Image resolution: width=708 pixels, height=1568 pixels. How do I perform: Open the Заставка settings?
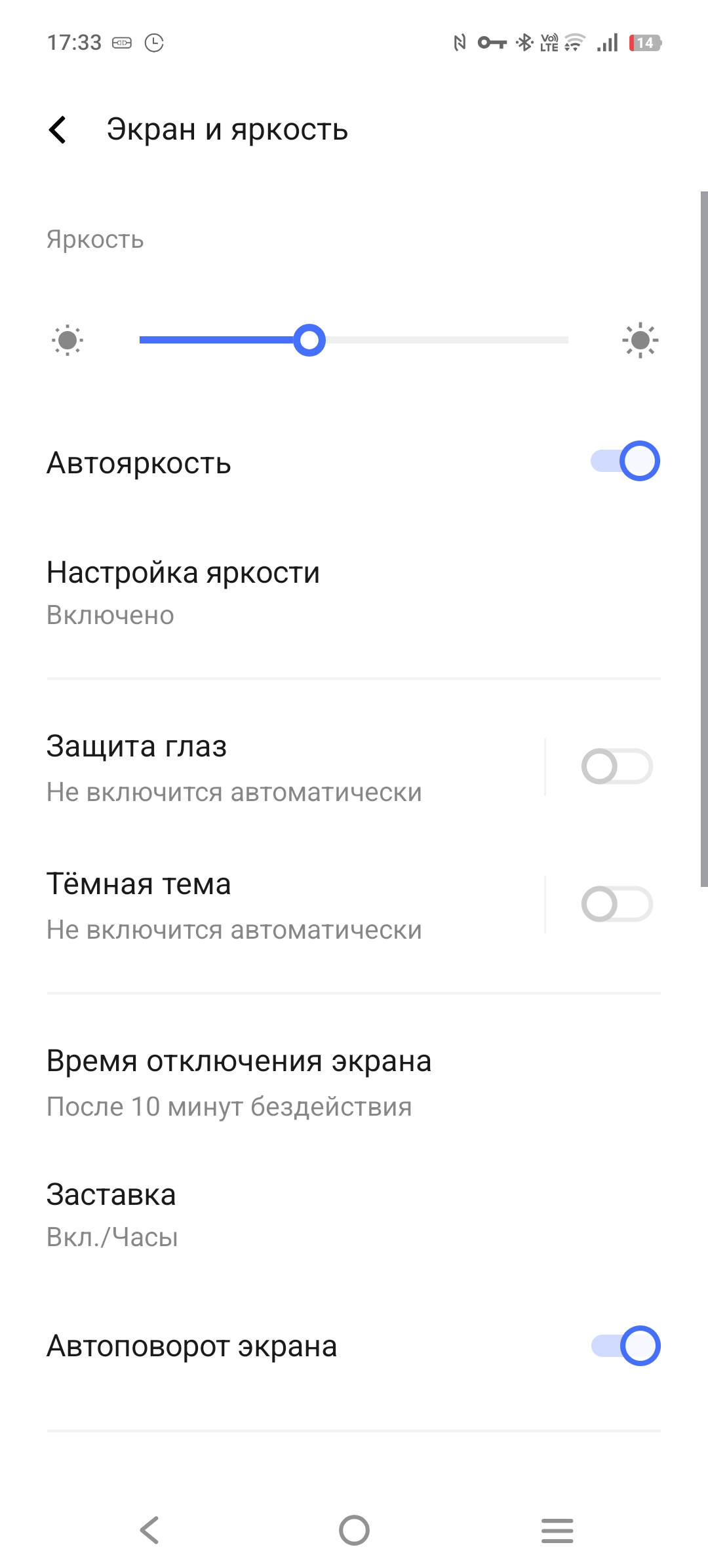coord(354,1215)
